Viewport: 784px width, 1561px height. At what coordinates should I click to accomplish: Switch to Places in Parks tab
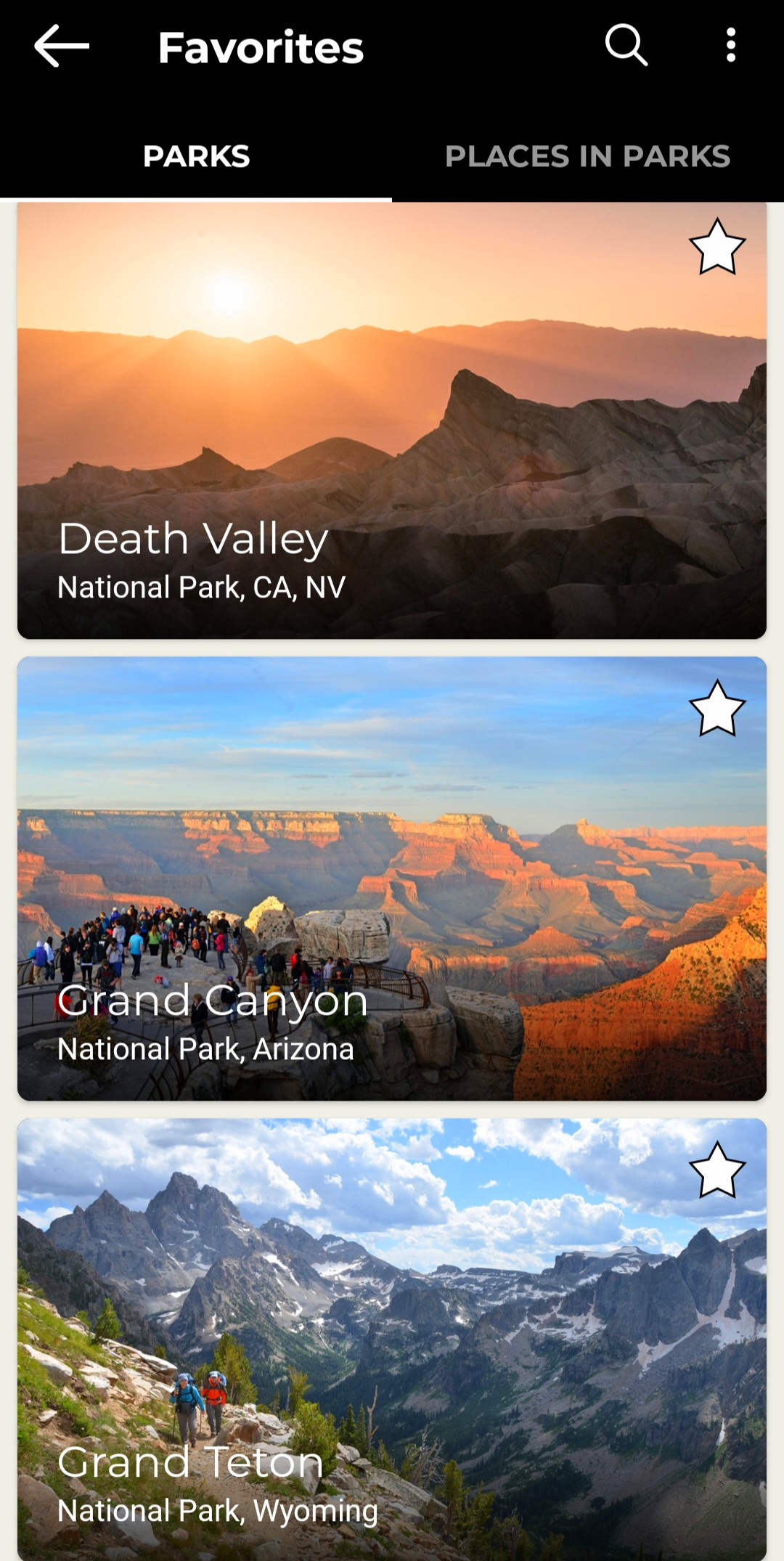point(588,157)
